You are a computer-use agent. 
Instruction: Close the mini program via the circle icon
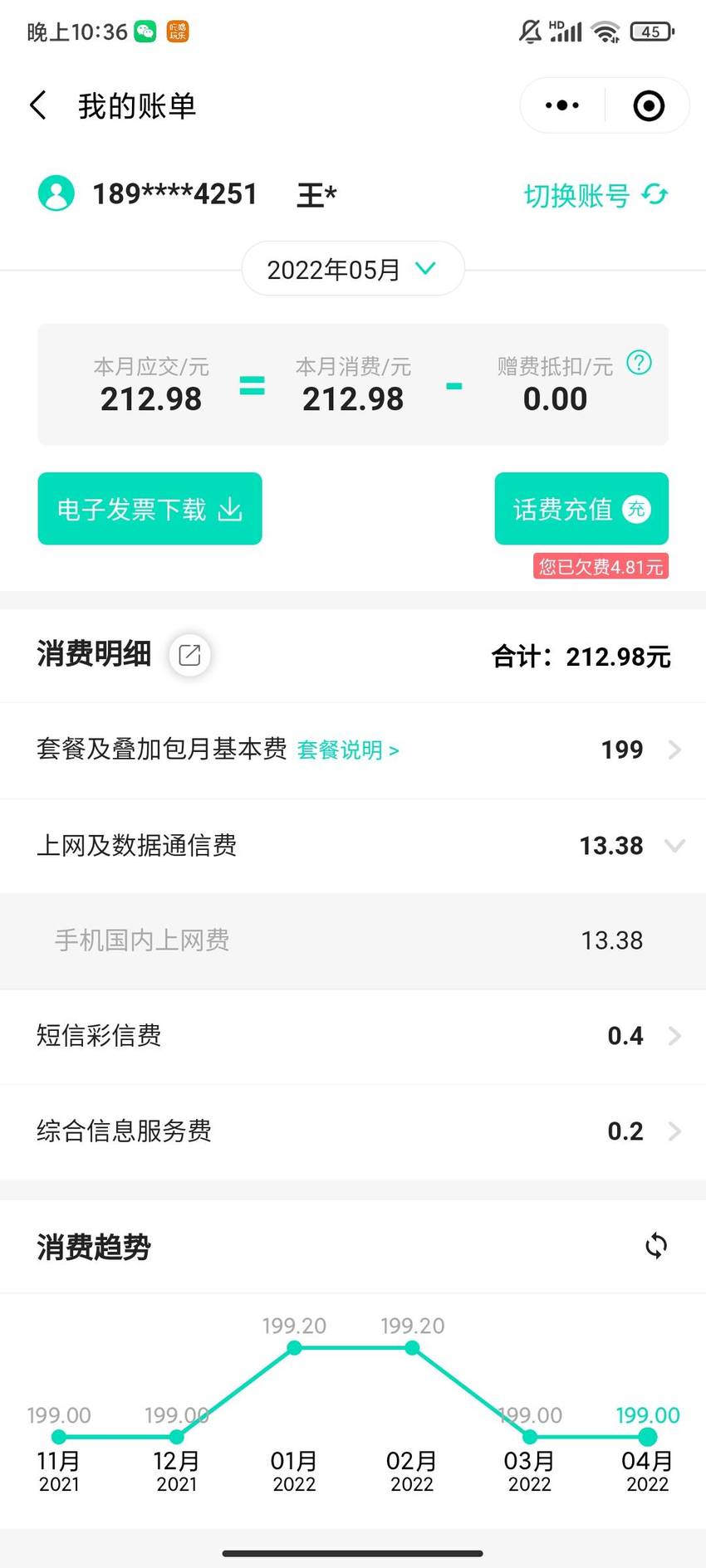[649, 105]
